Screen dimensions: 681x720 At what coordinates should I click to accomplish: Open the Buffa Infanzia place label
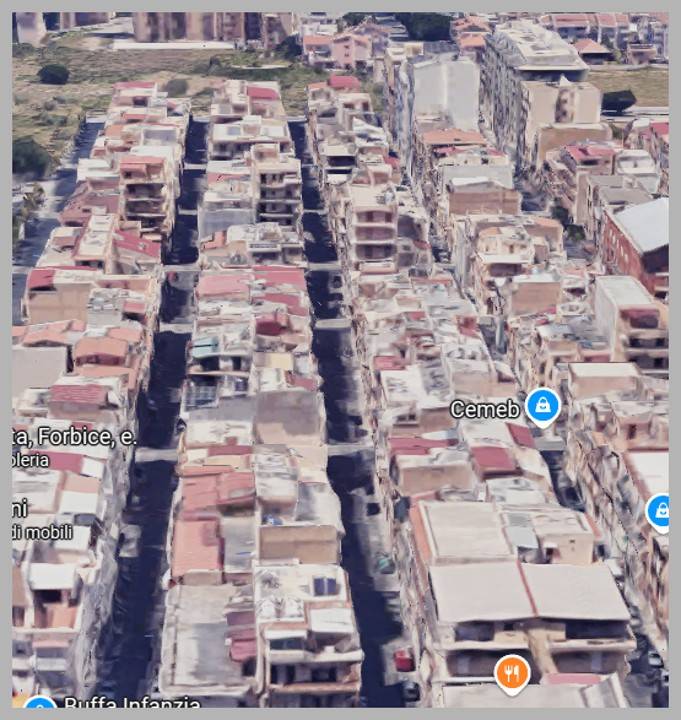[x=132, y=705]
